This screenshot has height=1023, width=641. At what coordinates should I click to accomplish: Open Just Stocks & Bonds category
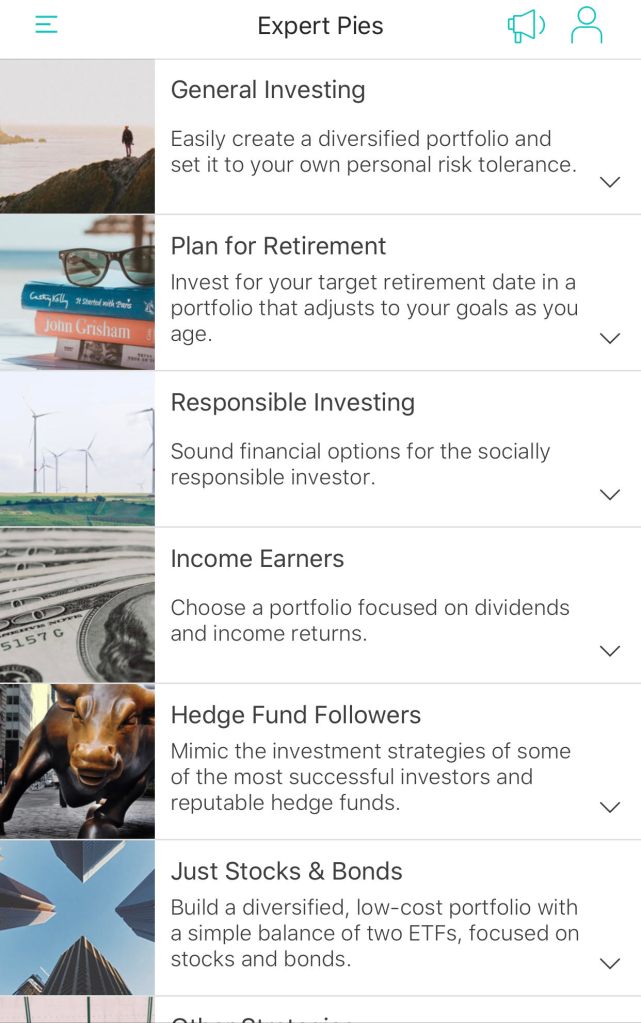pos(286,871)
